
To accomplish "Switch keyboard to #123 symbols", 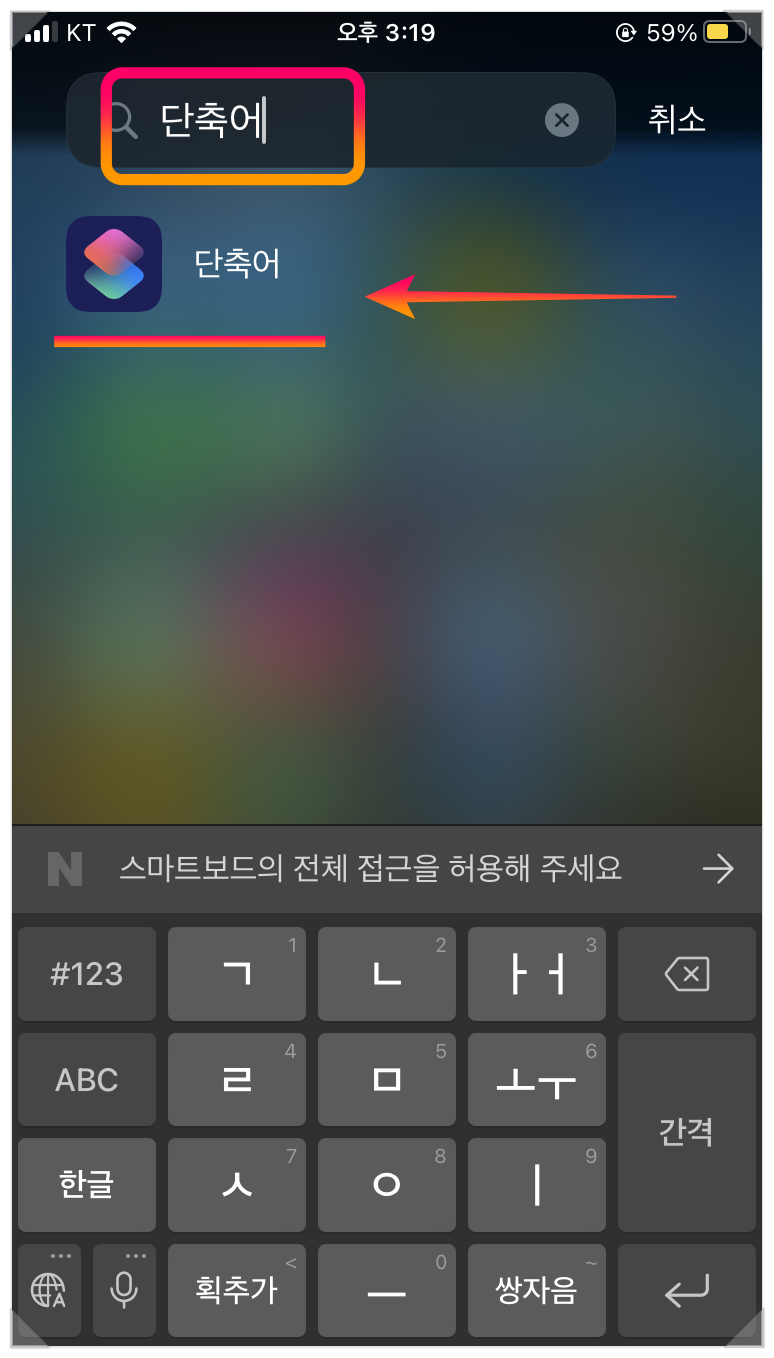I will pyautogui.click(x=87, y=974).
